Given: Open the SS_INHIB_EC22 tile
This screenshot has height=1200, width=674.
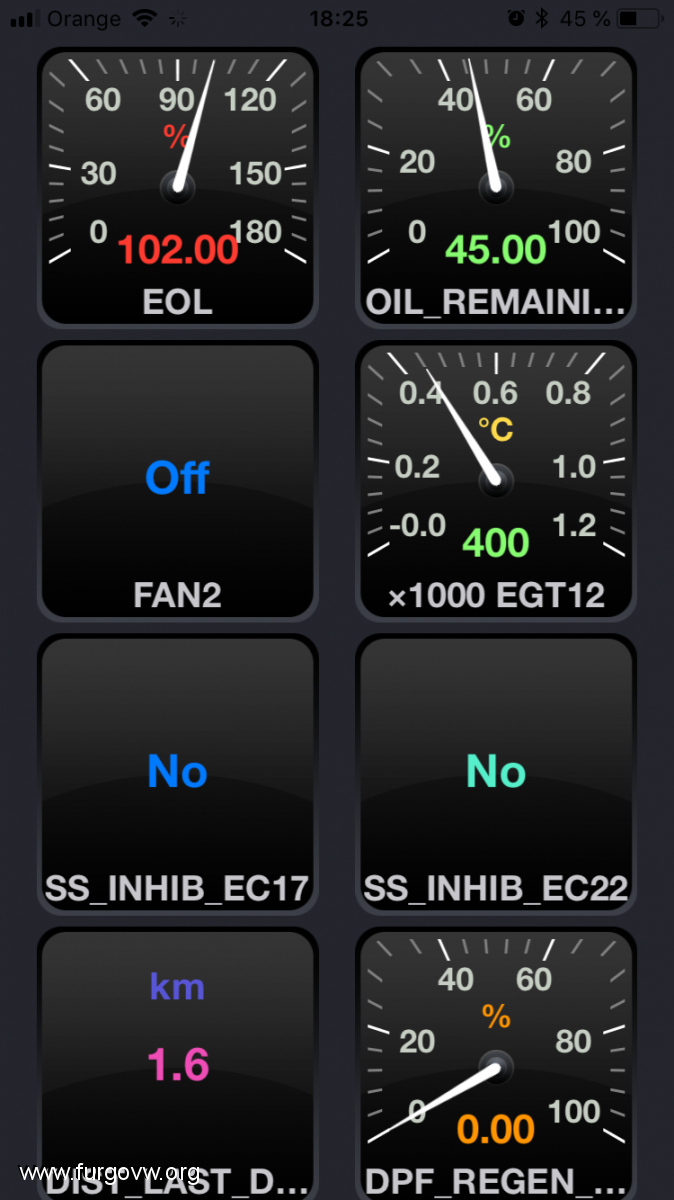Looking at the screenshot, I should 496,773.
